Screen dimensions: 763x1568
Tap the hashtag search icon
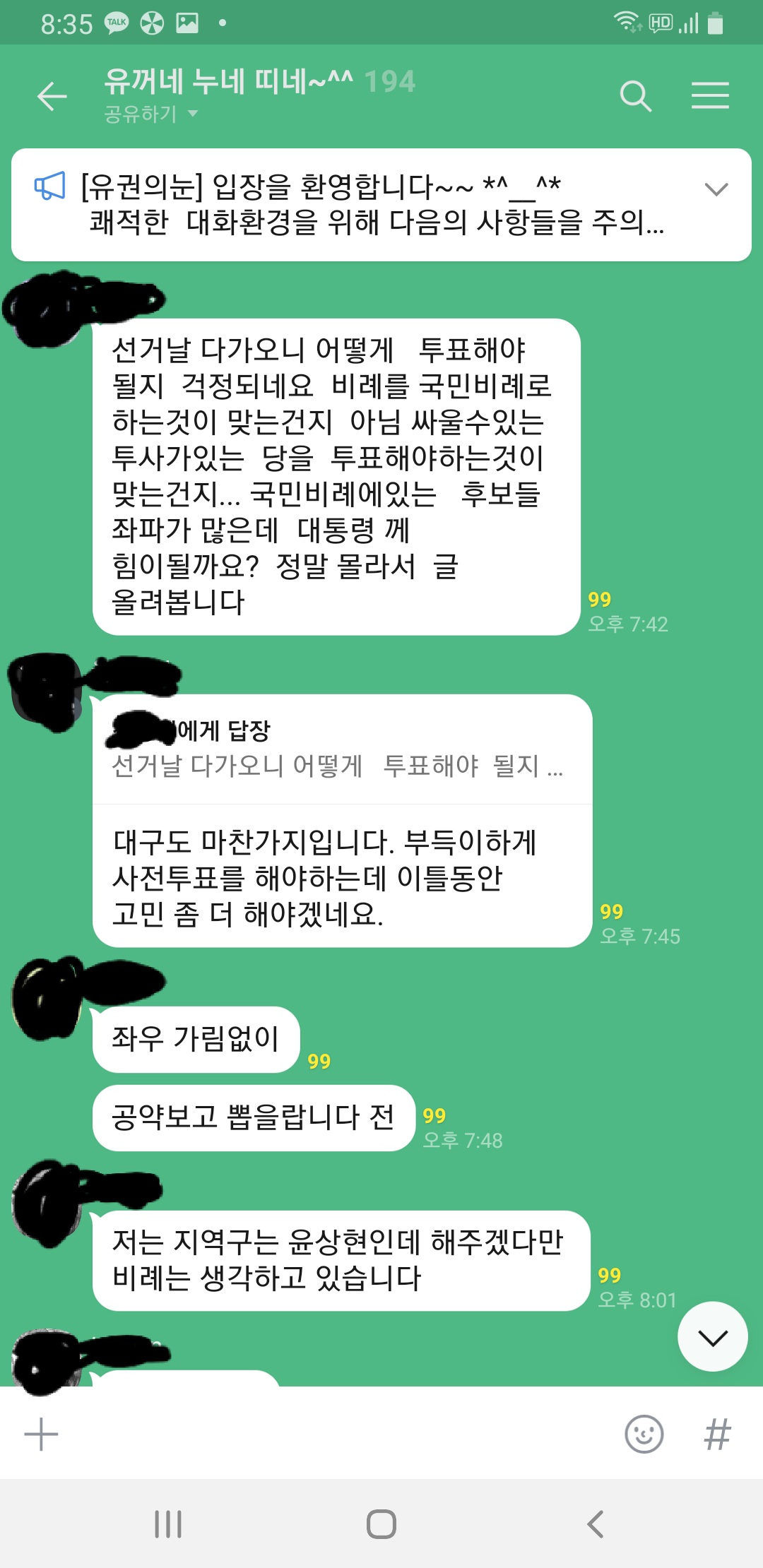[x=717, y=1435]
